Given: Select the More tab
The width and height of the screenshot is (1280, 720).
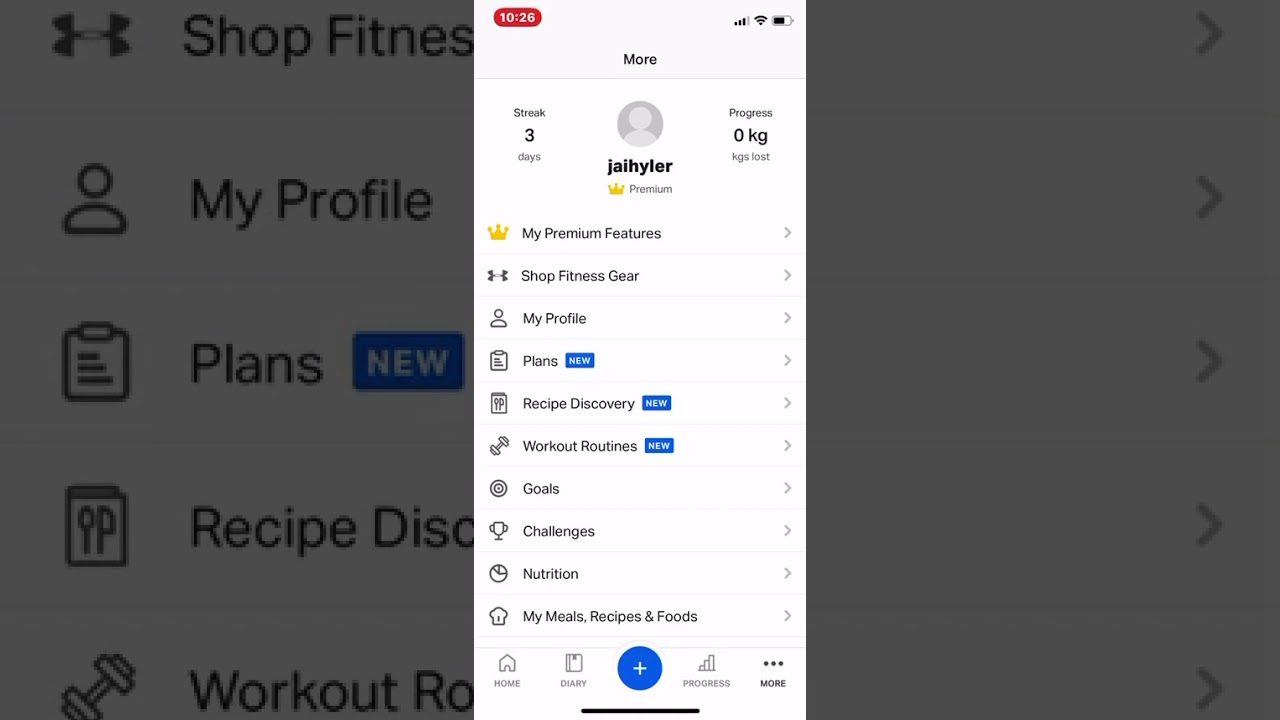Looking at the screenshot, I should pyautogui.click(x=773, y=671).
